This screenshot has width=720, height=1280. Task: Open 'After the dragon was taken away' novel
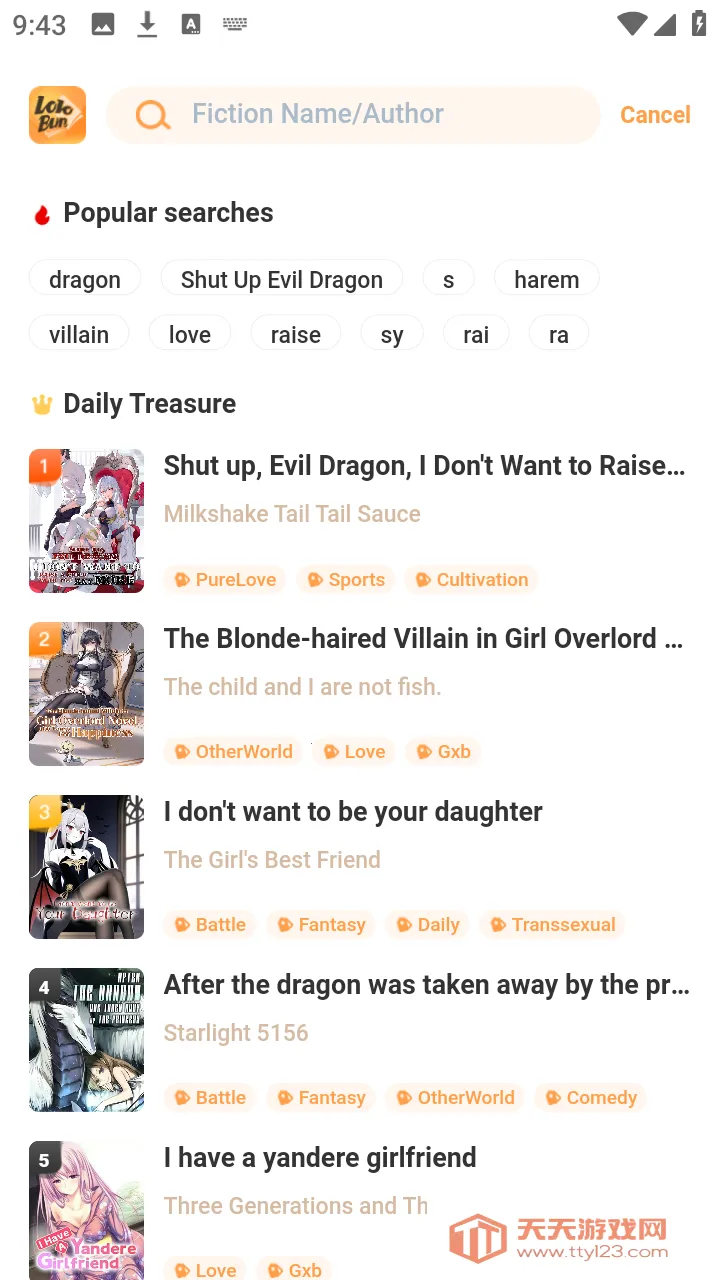click(426, 985)
